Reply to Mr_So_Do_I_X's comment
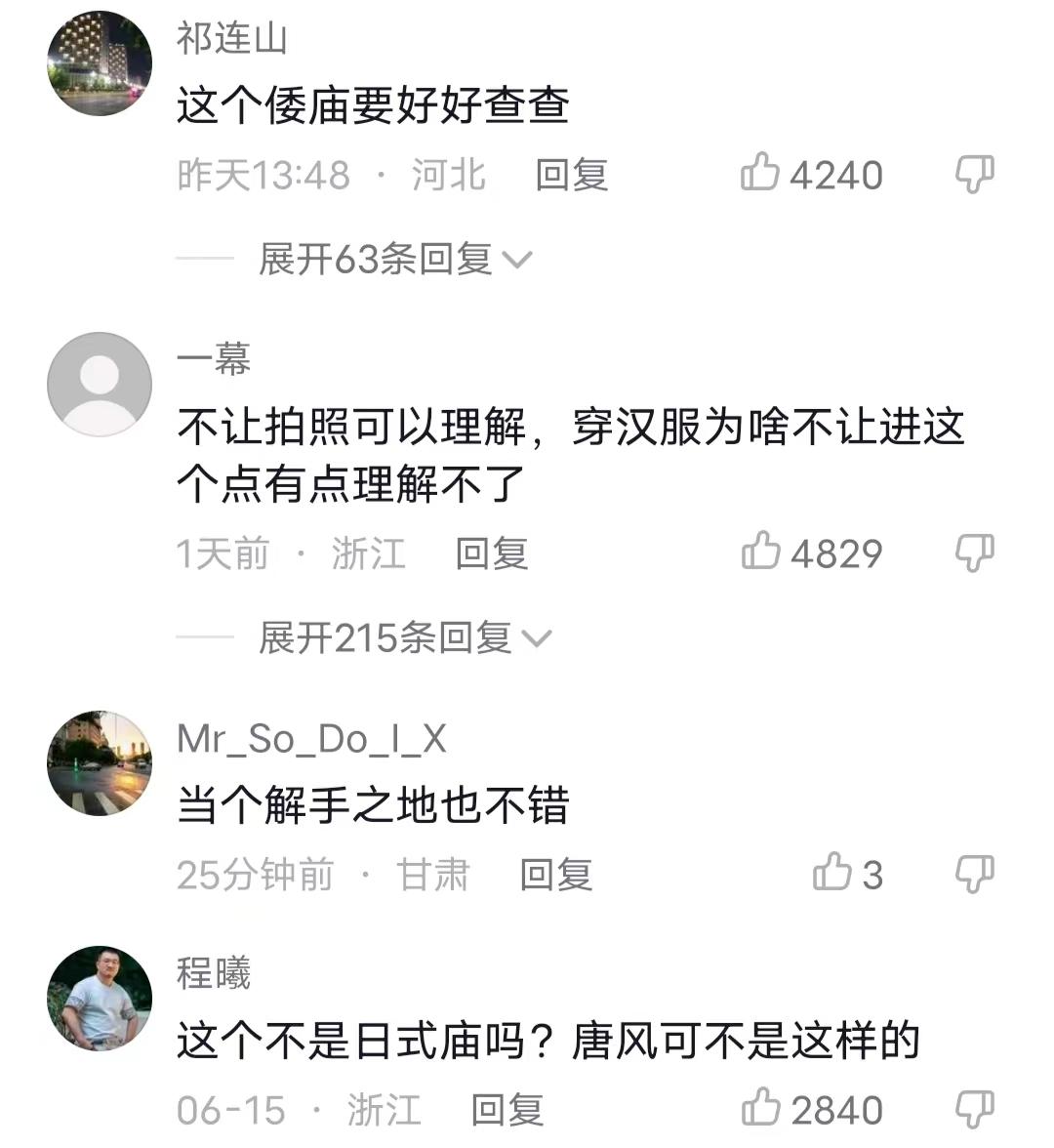Viewport: 1054px width, 1148px height. [x=555, y=874]
